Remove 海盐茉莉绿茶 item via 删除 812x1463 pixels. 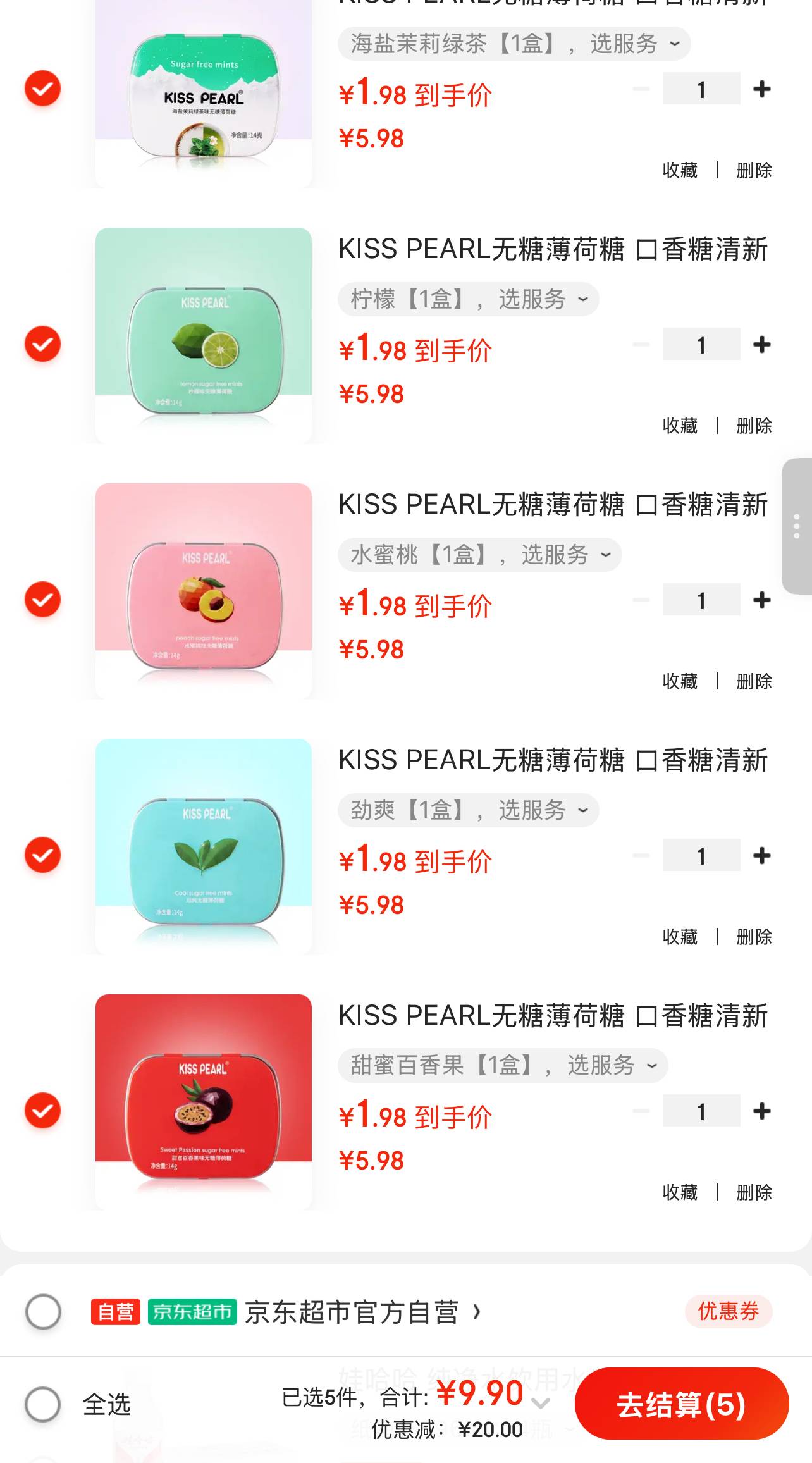(754, 170)
